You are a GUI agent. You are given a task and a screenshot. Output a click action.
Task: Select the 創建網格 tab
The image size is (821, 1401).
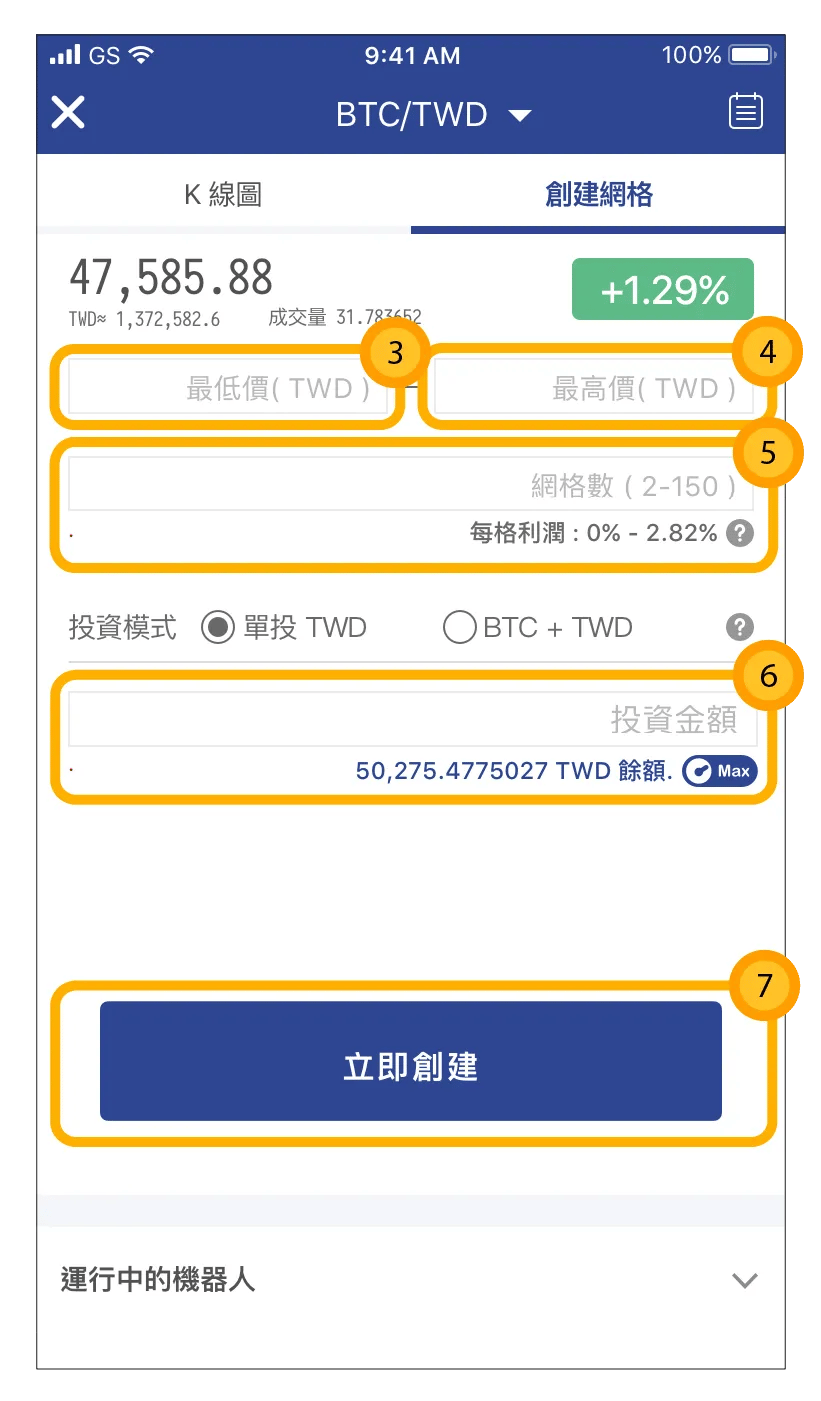(598, 194)
